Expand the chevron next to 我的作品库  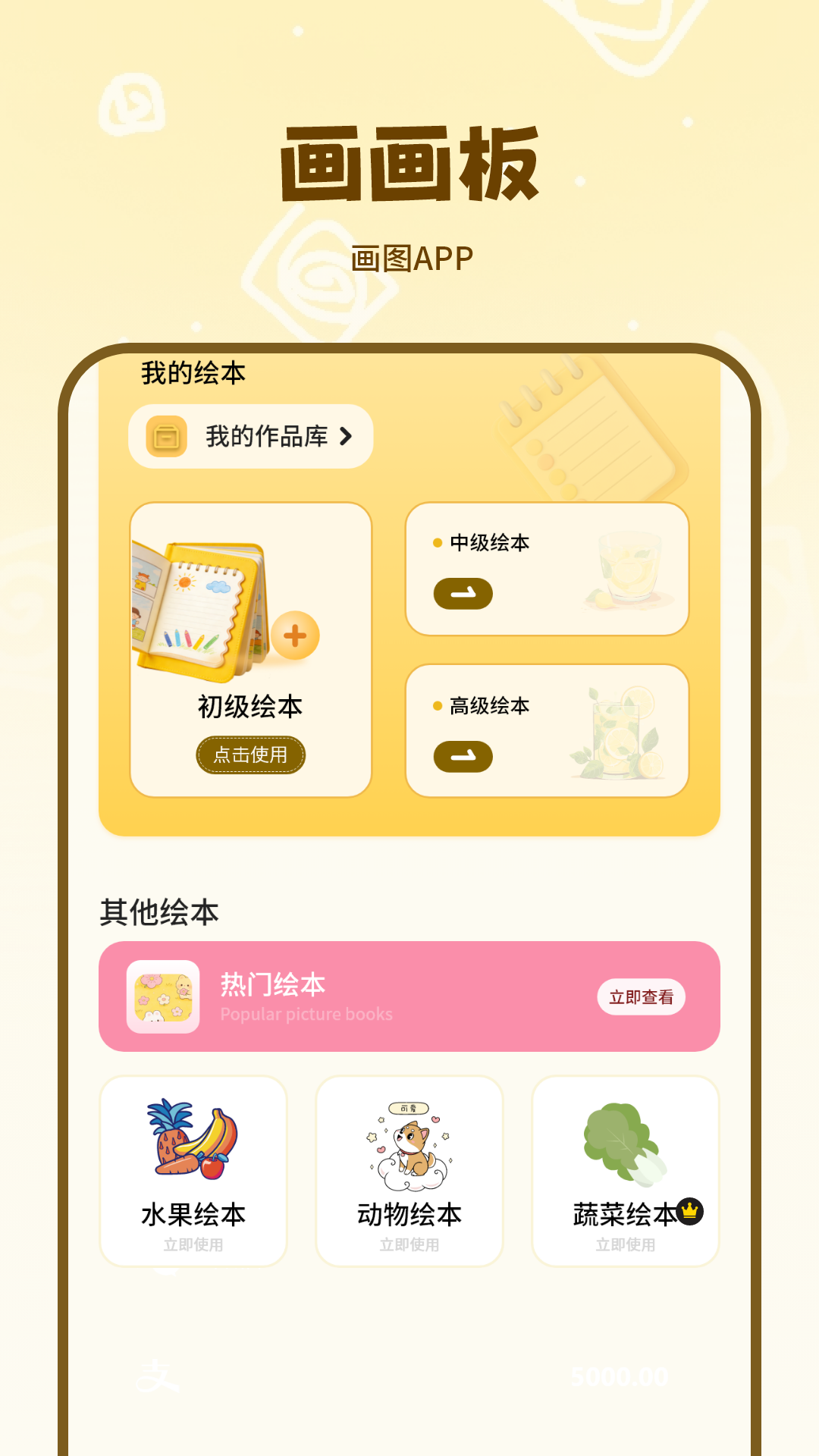[346, 436]
